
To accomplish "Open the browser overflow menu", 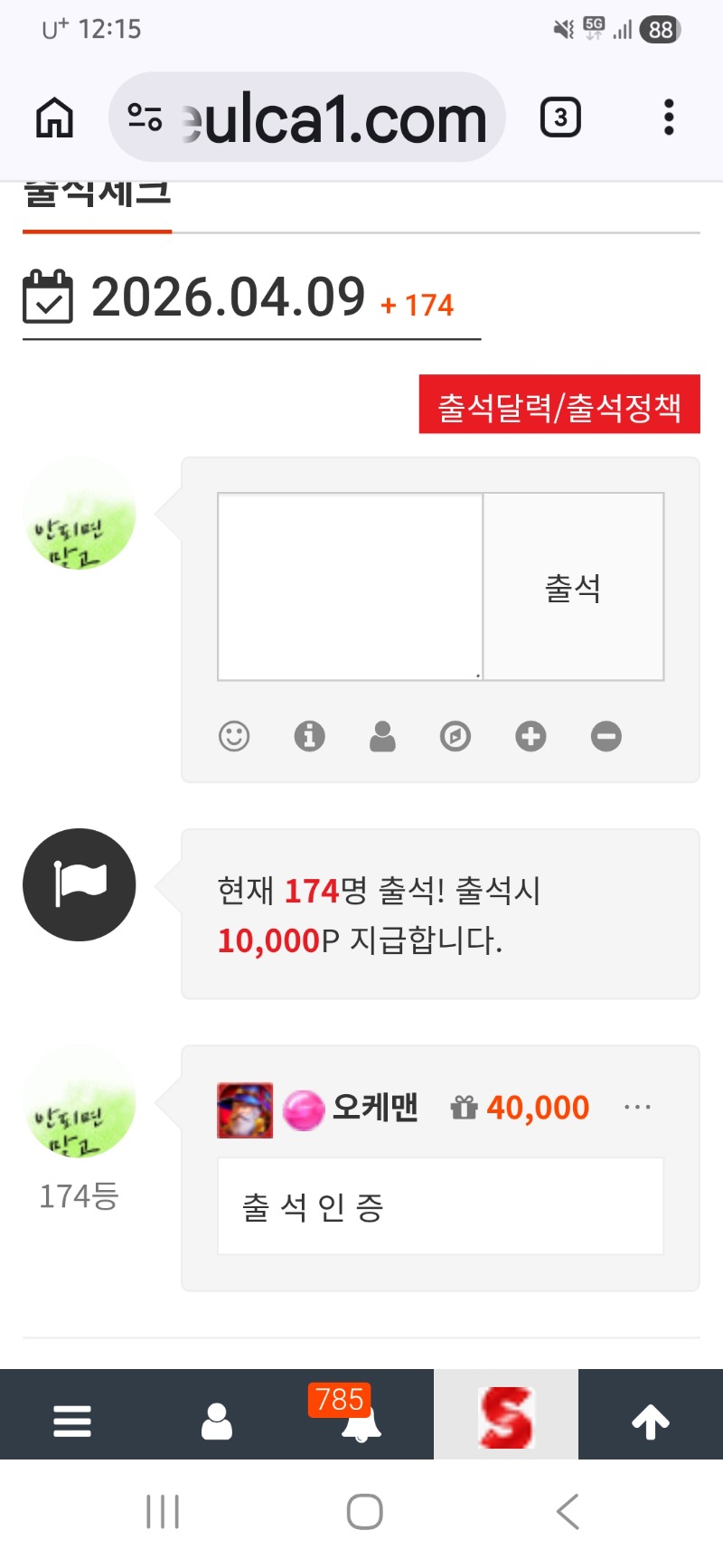I will [x=669, y=118].
